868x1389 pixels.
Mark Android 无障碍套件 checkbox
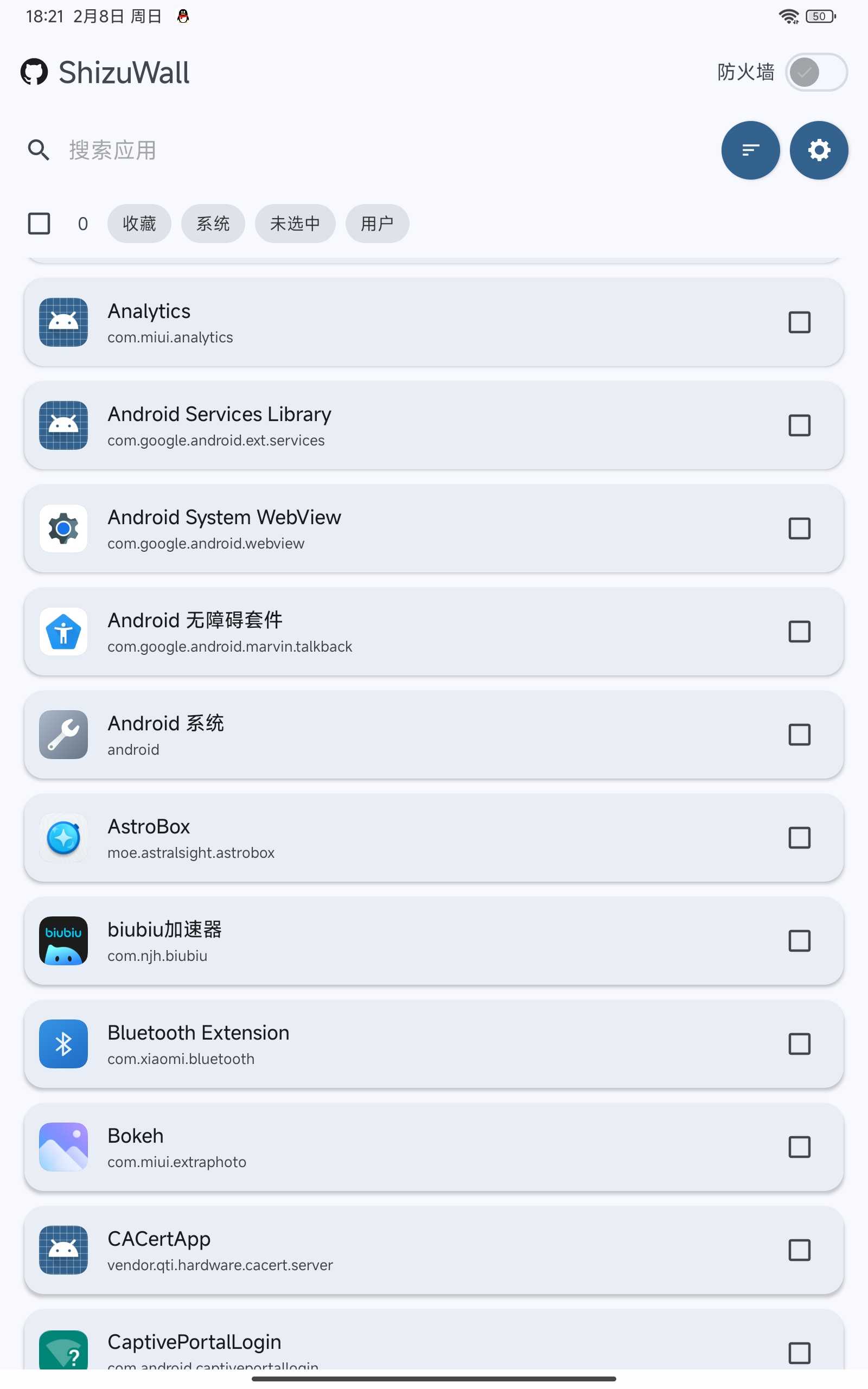[x=799, y=632]
